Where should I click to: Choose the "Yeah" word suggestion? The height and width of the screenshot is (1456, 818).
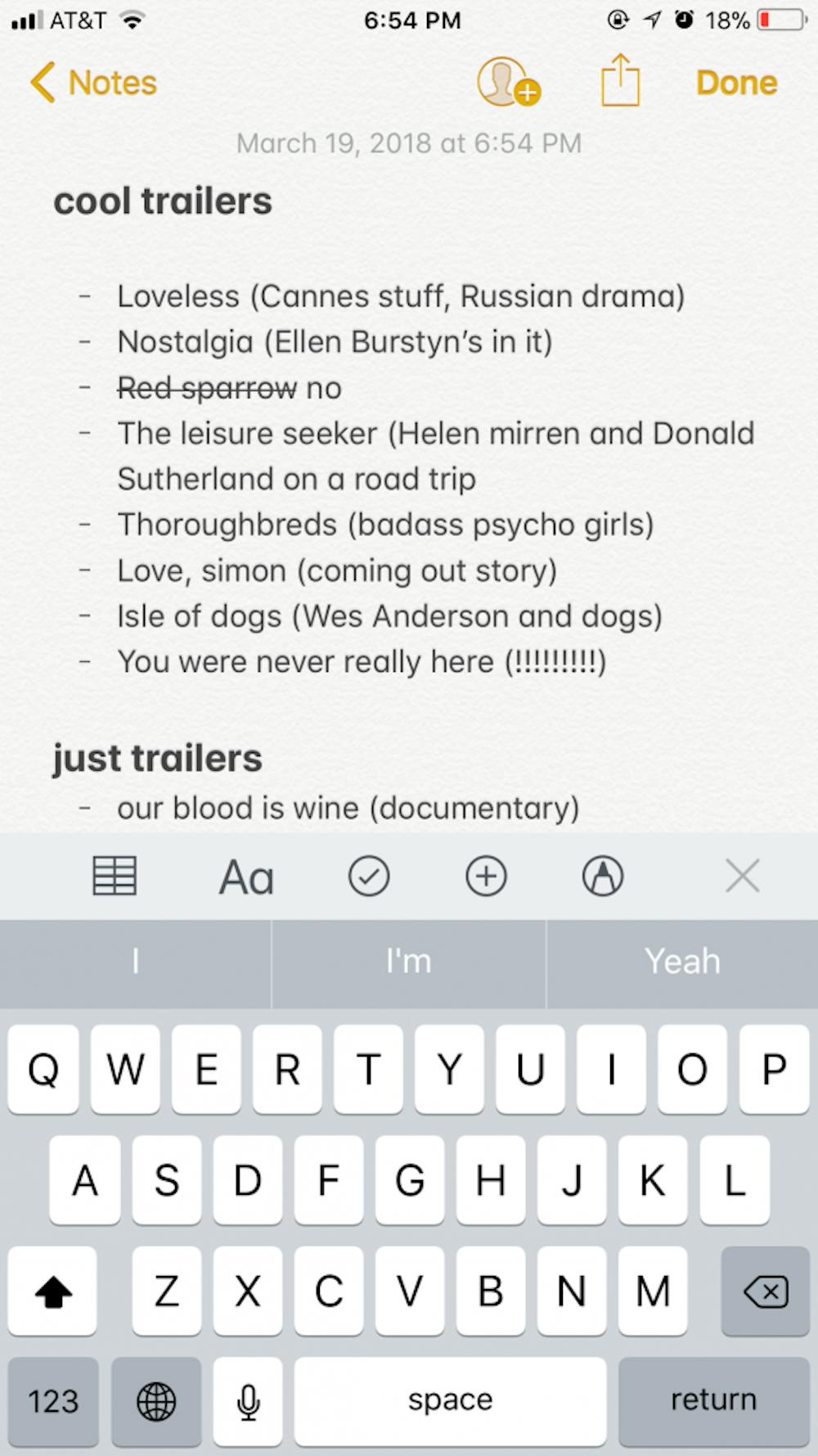(x=682, y=962)
